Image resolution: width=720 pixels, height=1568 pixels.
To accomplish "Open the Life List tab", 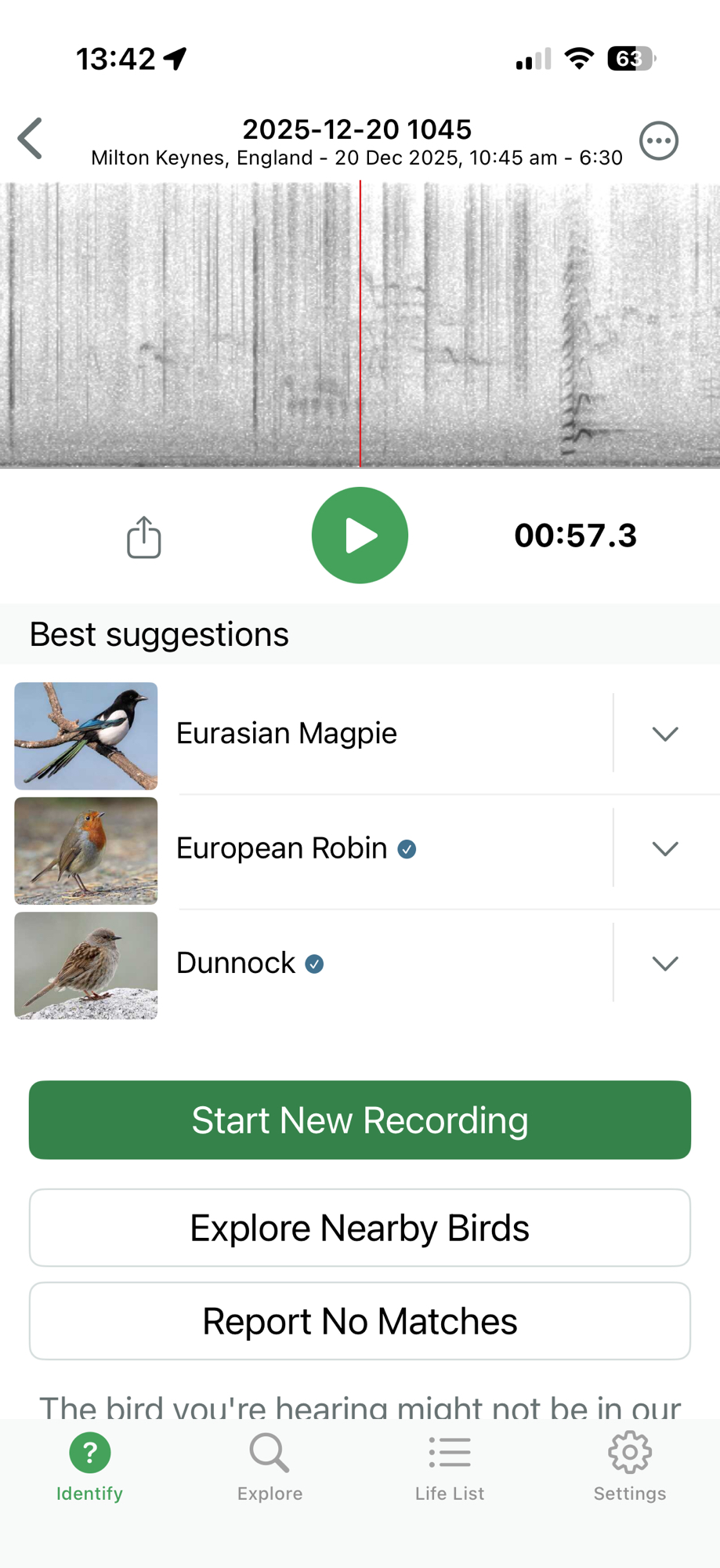I will pos(450,1467).
